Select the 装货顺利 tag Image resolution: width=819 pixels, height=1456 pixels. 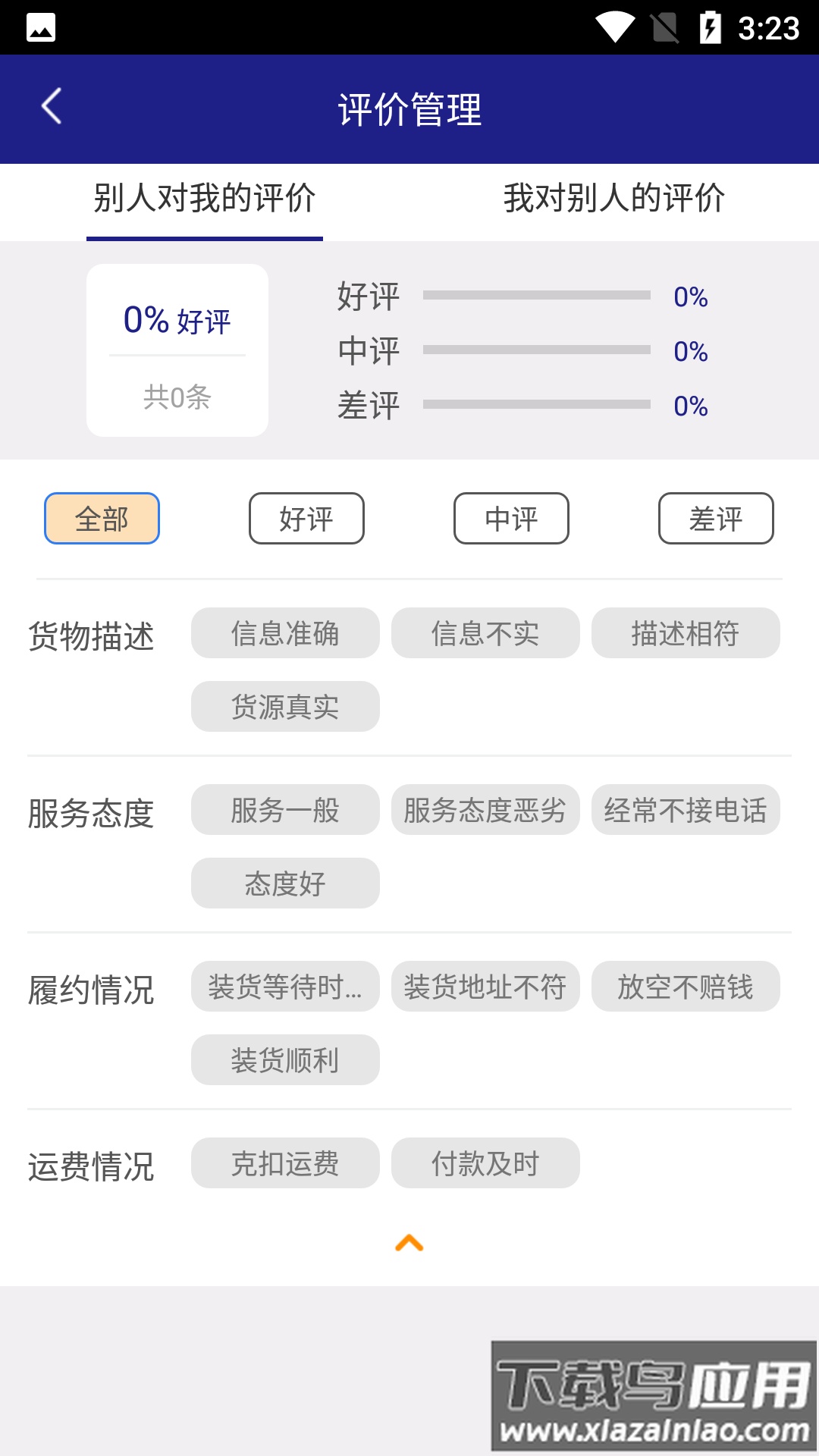tap(285, 1059)
